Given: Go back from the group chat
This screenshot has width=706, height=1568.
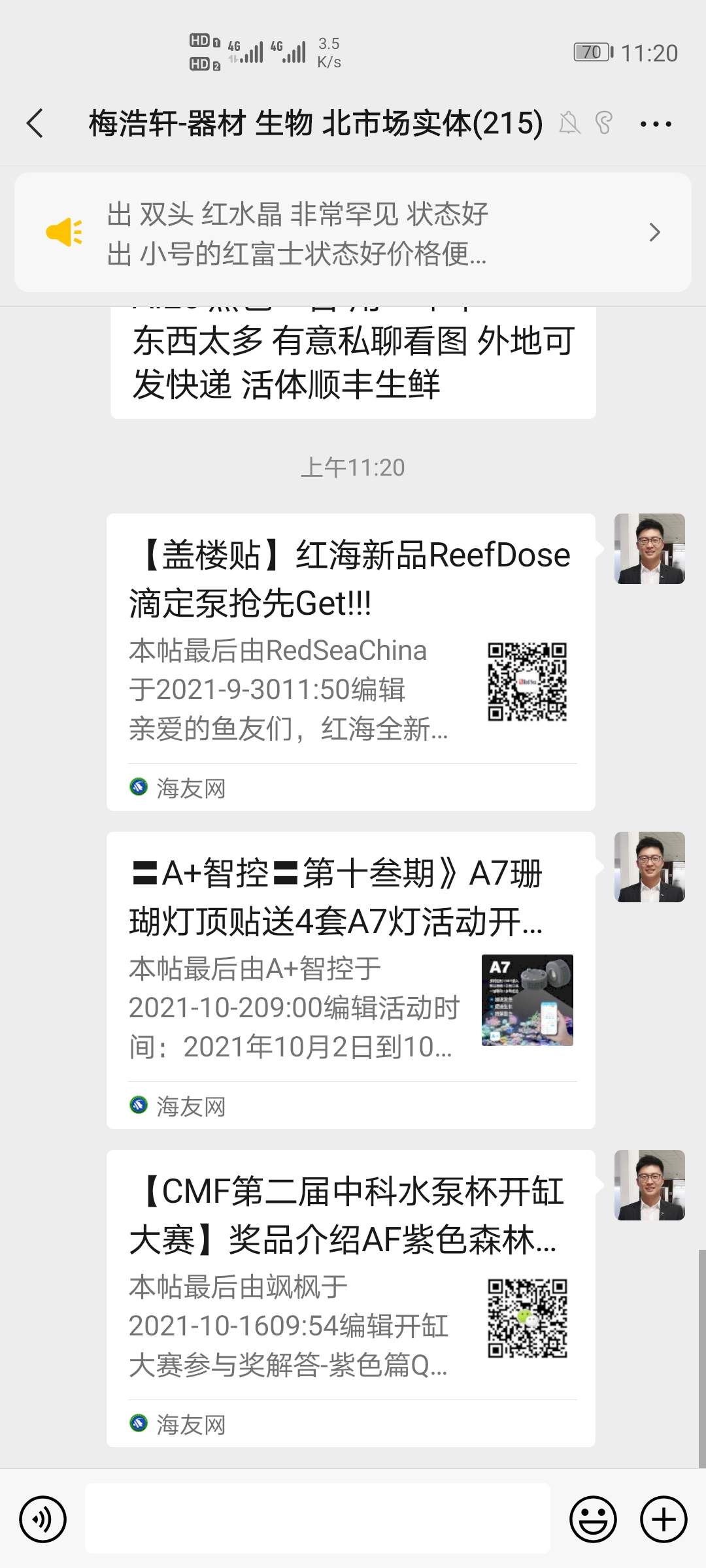Looking at the screenshot, I should click(x=35, y=123).
